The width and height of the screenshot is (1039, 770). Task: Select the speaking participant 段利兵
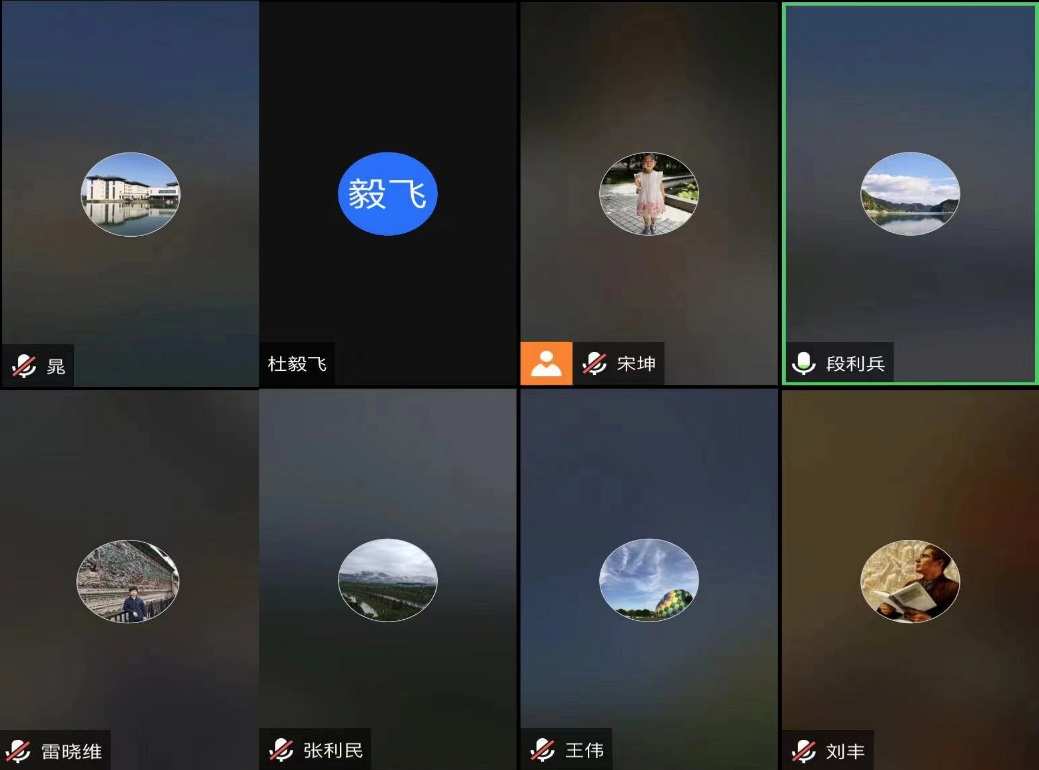[x=910, y=194]
